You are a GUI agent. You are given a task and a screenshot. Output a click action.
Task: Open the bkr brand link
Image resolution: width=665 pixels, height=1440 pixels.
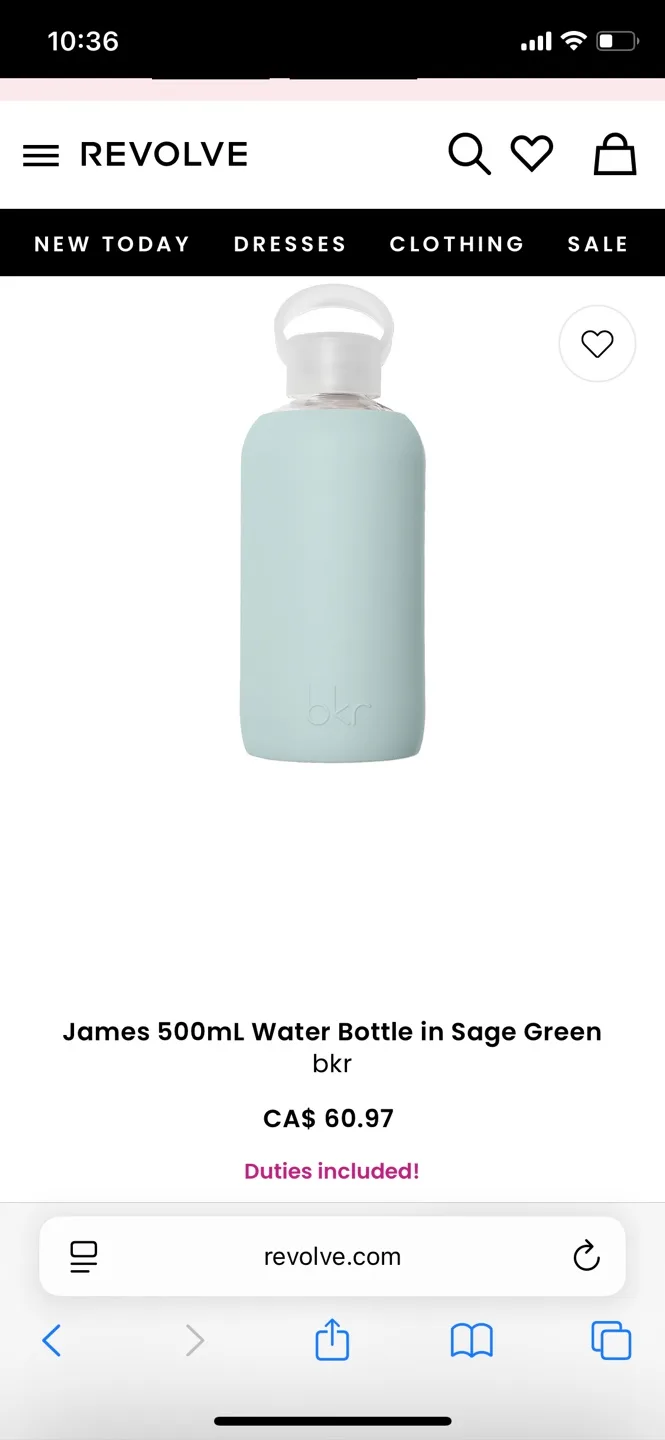(x=332, y=1064)
